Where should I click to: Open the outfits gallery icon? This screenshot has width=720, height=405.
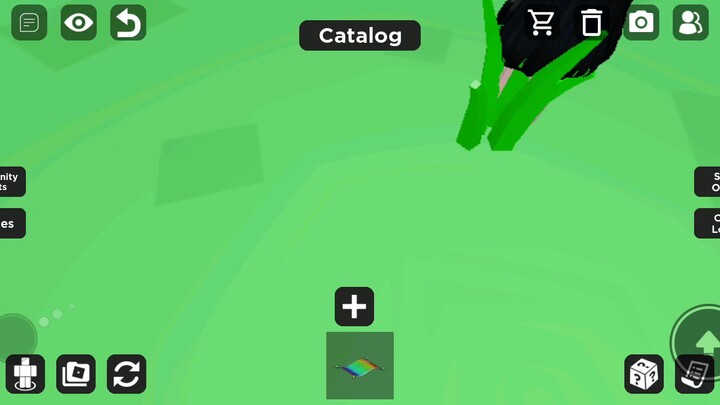coord(76,375)
